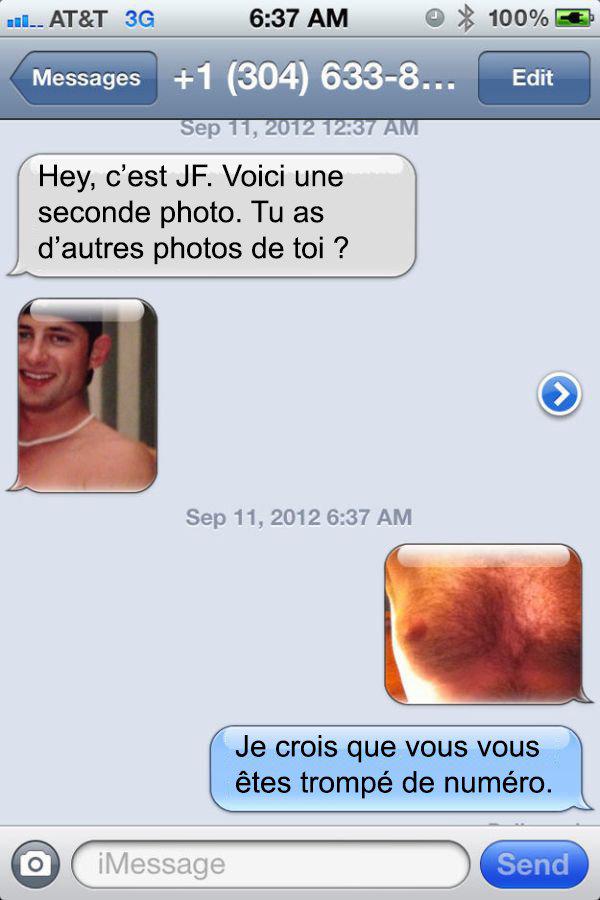Go back to Messages list
The image size is (600, 900).
85,78
